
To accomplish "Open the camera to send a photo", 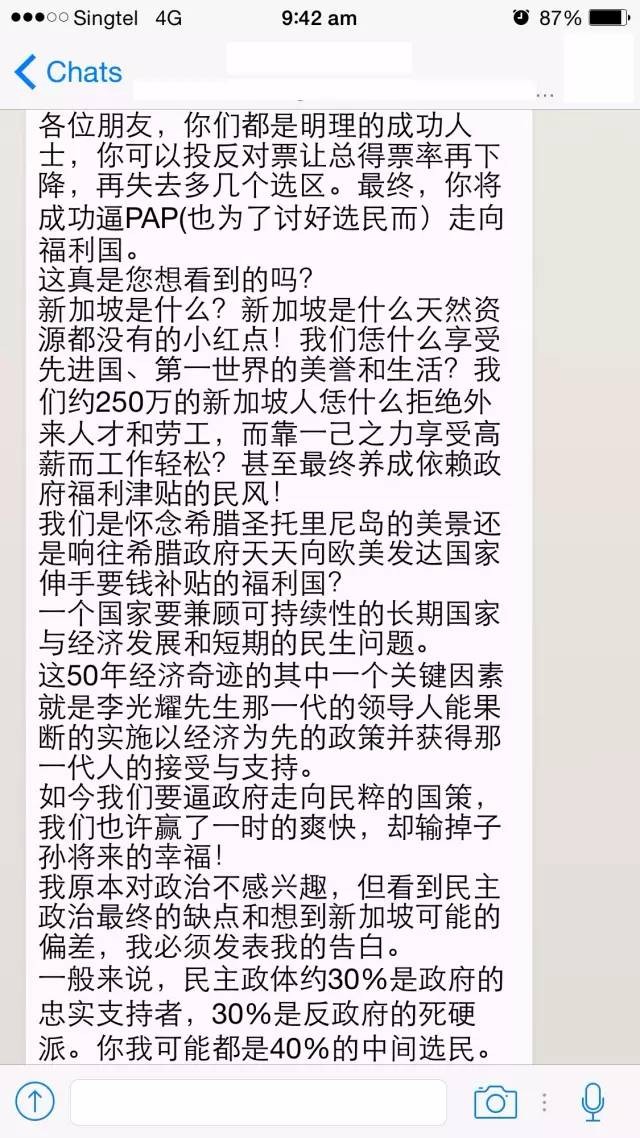I will pyautogui.click(x=495, y=1101).
